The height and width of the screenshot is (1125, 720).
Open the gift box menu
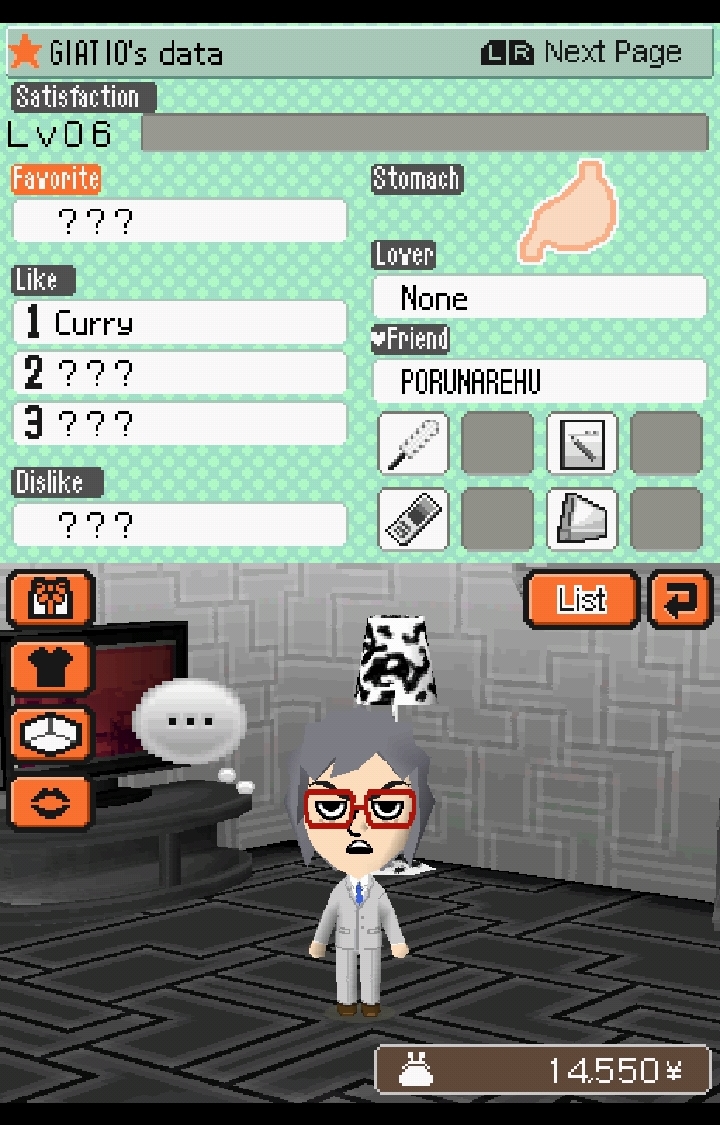(50, 600)
